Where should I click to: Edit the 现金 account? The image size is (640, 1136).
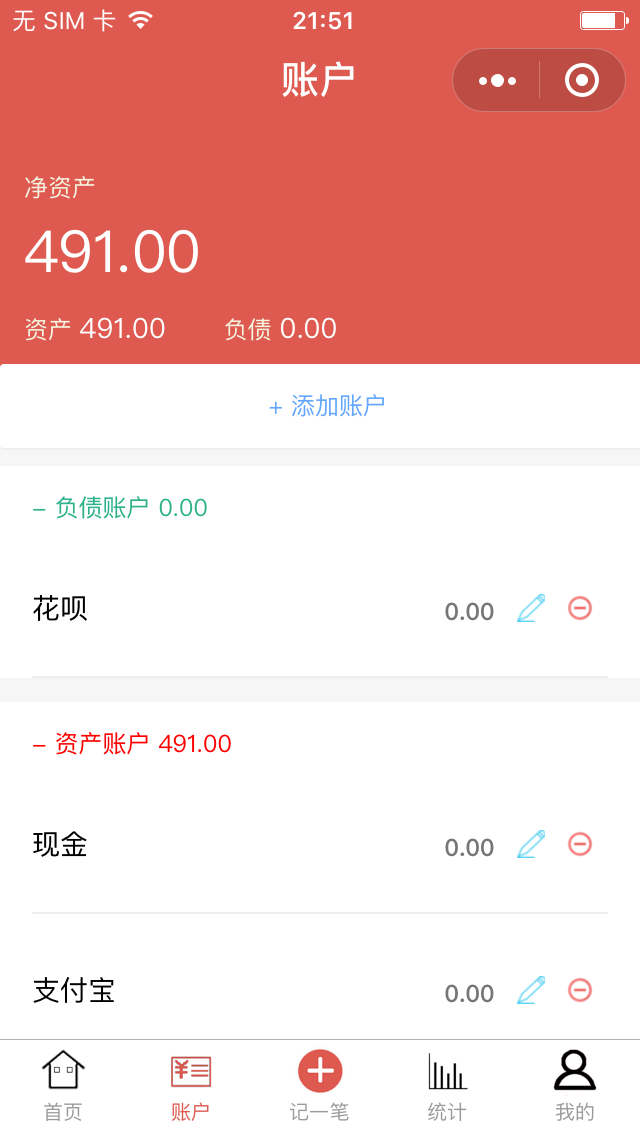tap(531, 845)
